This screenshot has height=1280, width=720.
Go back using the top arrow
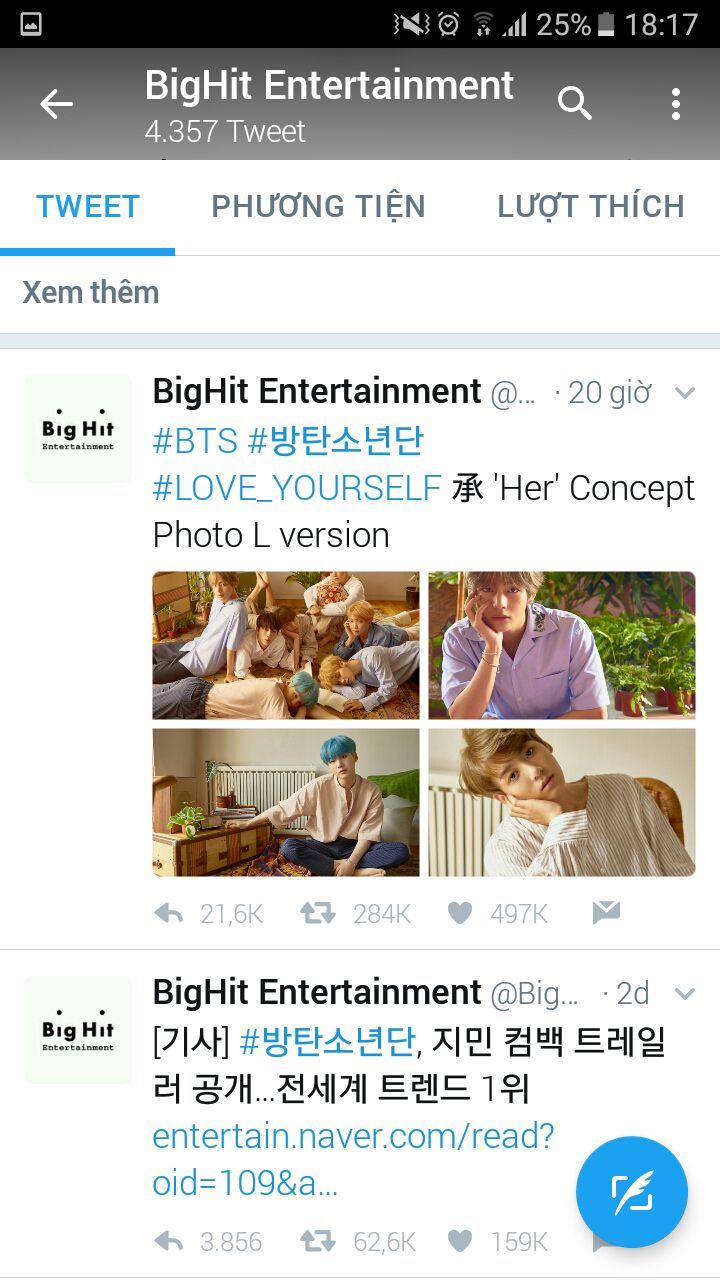click(57, 104)
